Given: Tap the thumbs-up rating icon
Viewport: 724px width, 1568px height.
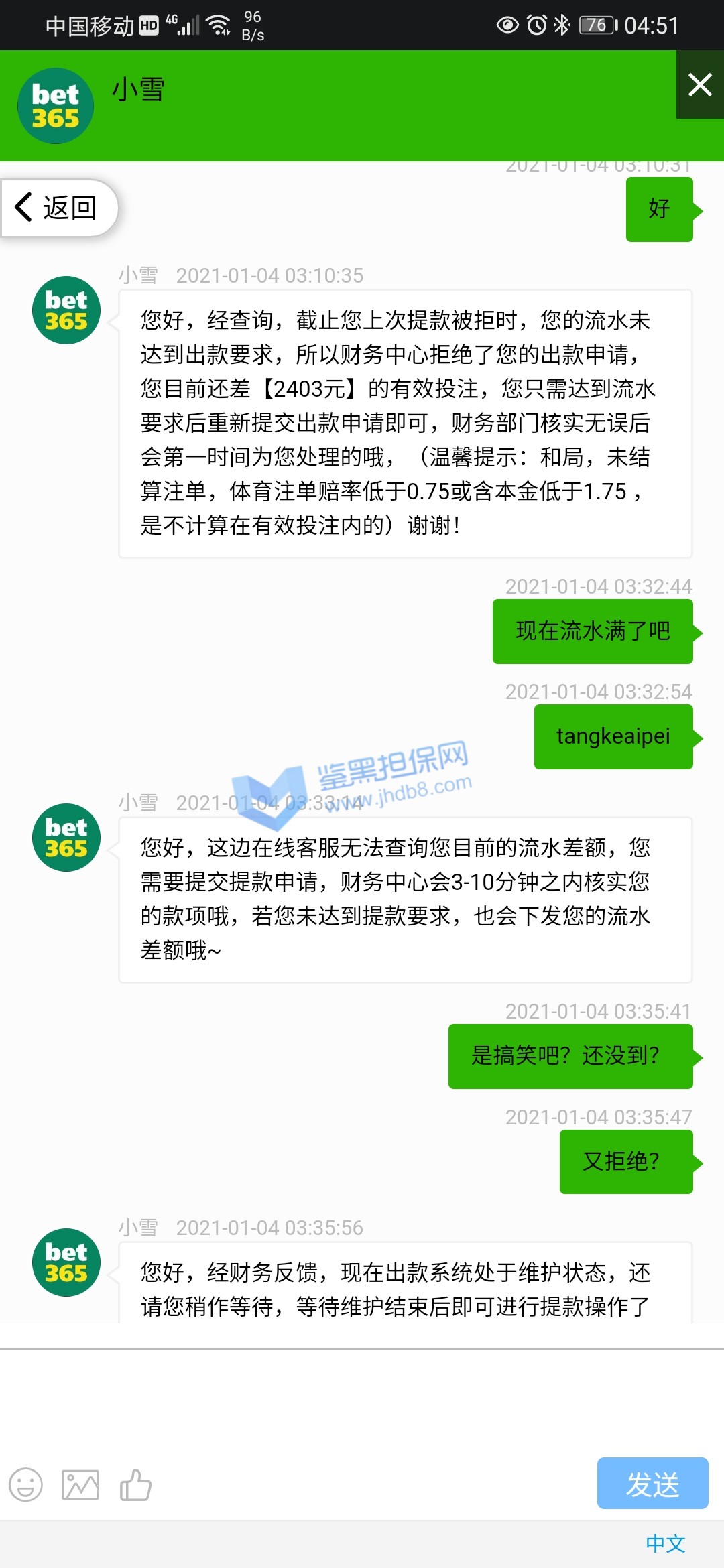Looking at the screenshot, I should (x=135, y=1485).
